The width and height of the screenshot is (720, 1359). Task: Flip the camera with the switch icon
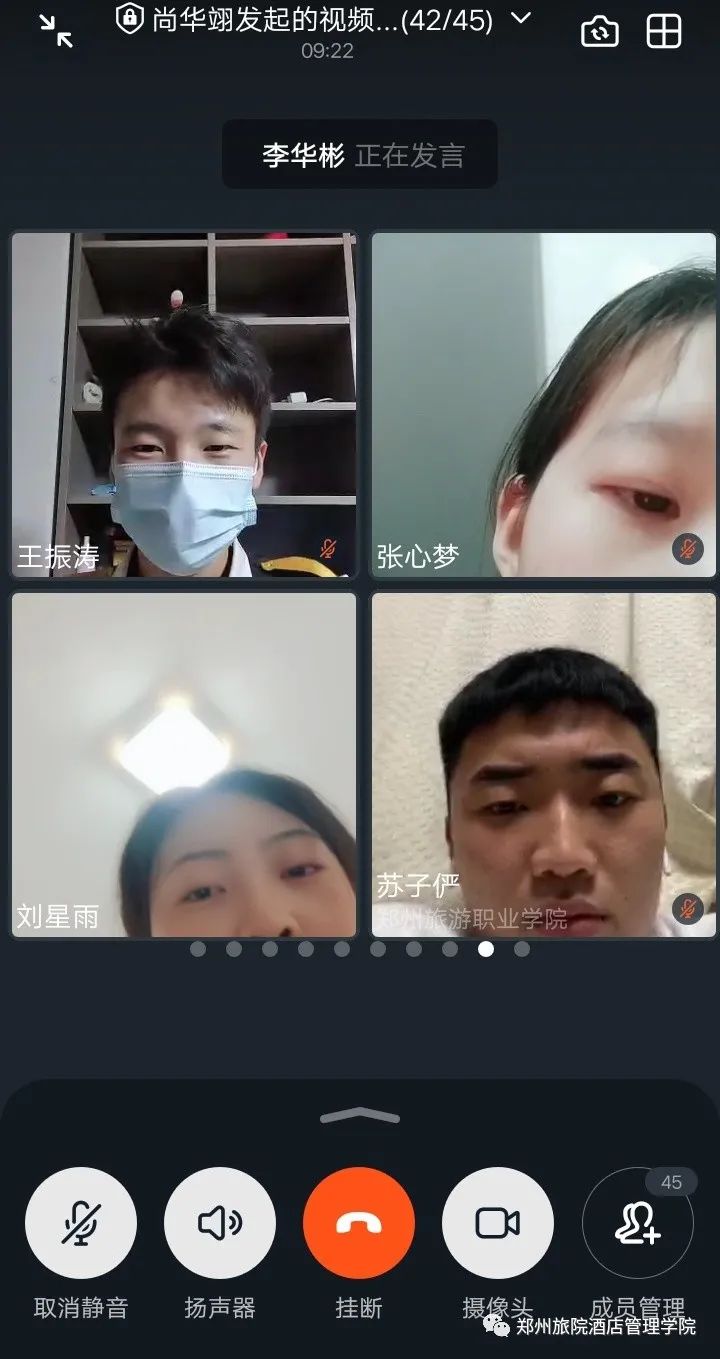[x=599, y=31]
